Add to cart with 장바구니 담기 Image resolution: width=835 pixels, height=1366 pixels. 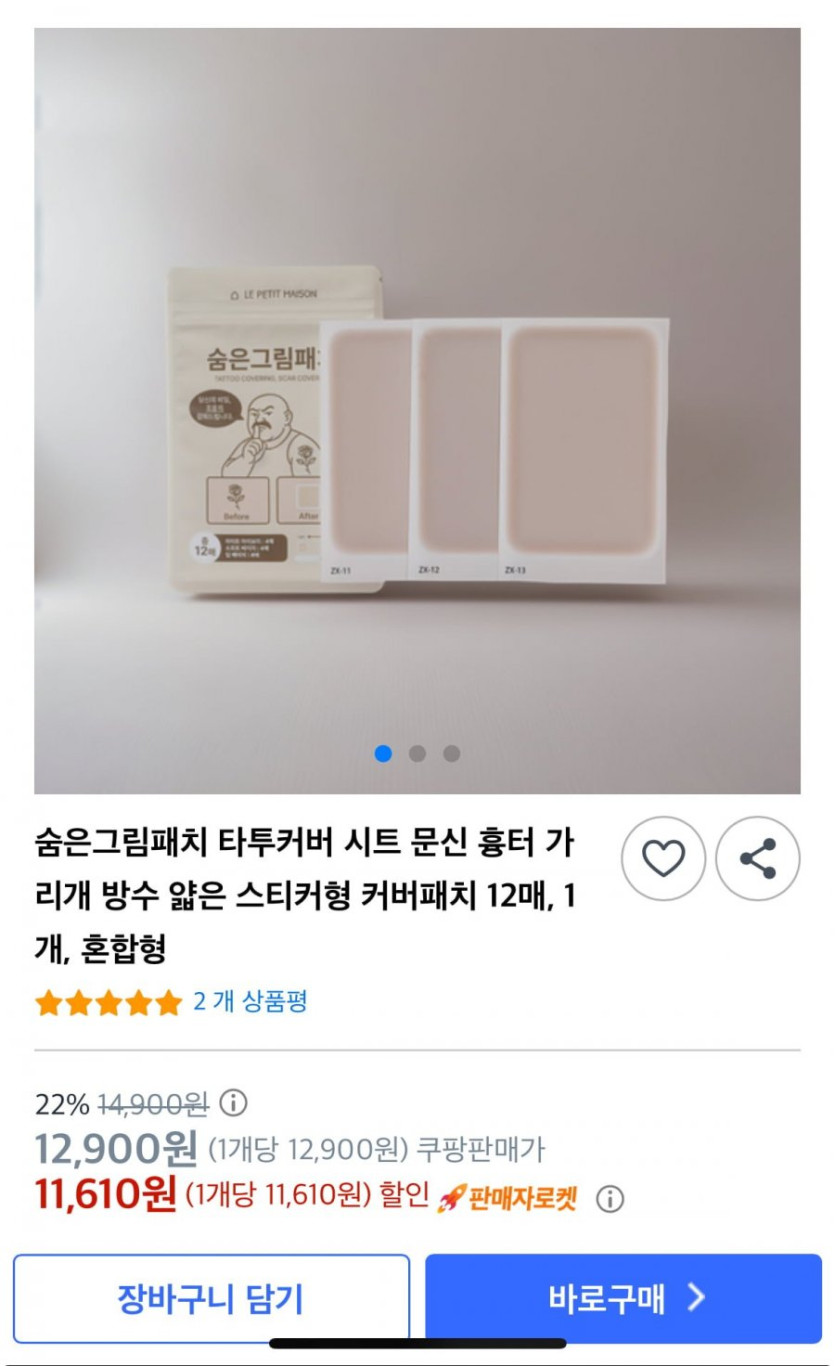tap(211, 1298)
